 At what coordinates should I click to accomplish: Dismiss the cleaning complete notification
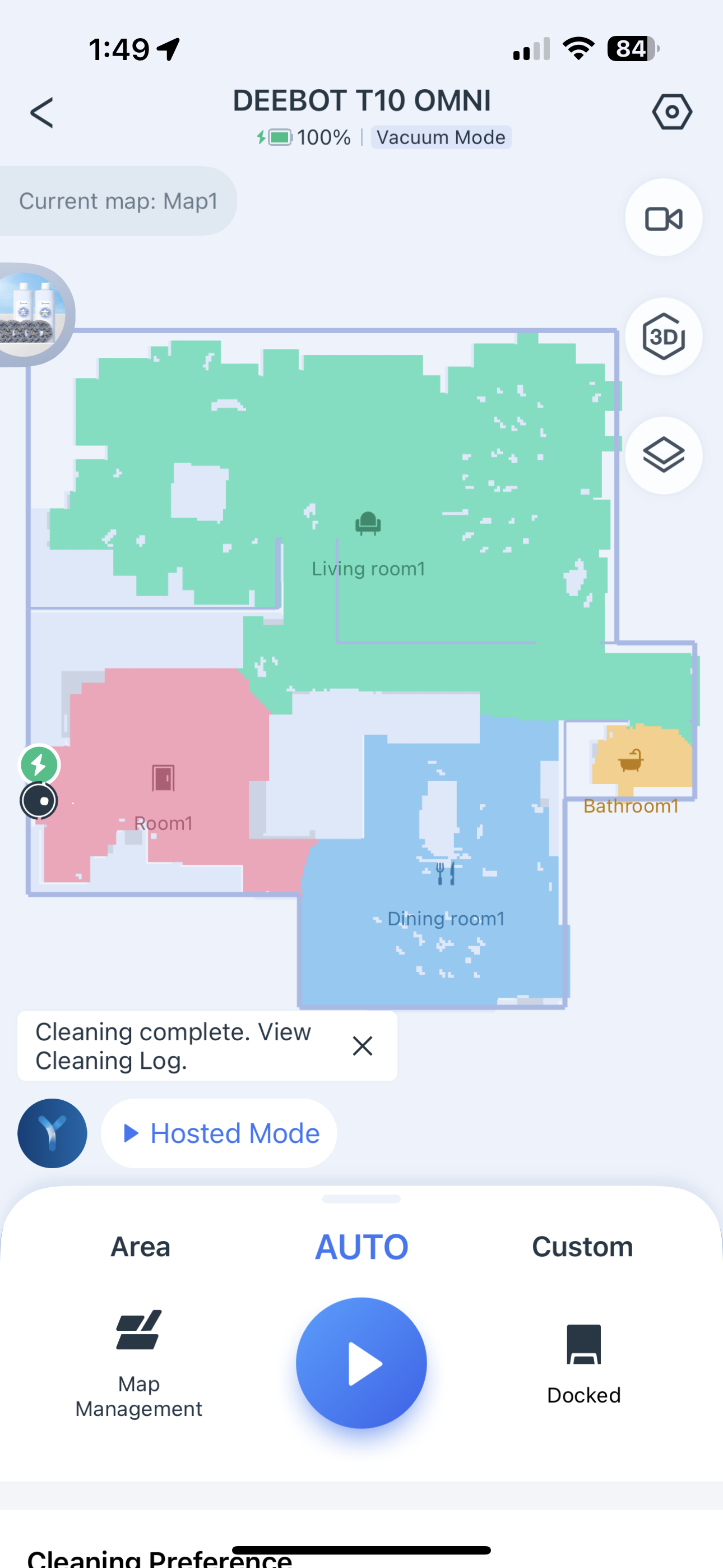[x=362, y=1046]
